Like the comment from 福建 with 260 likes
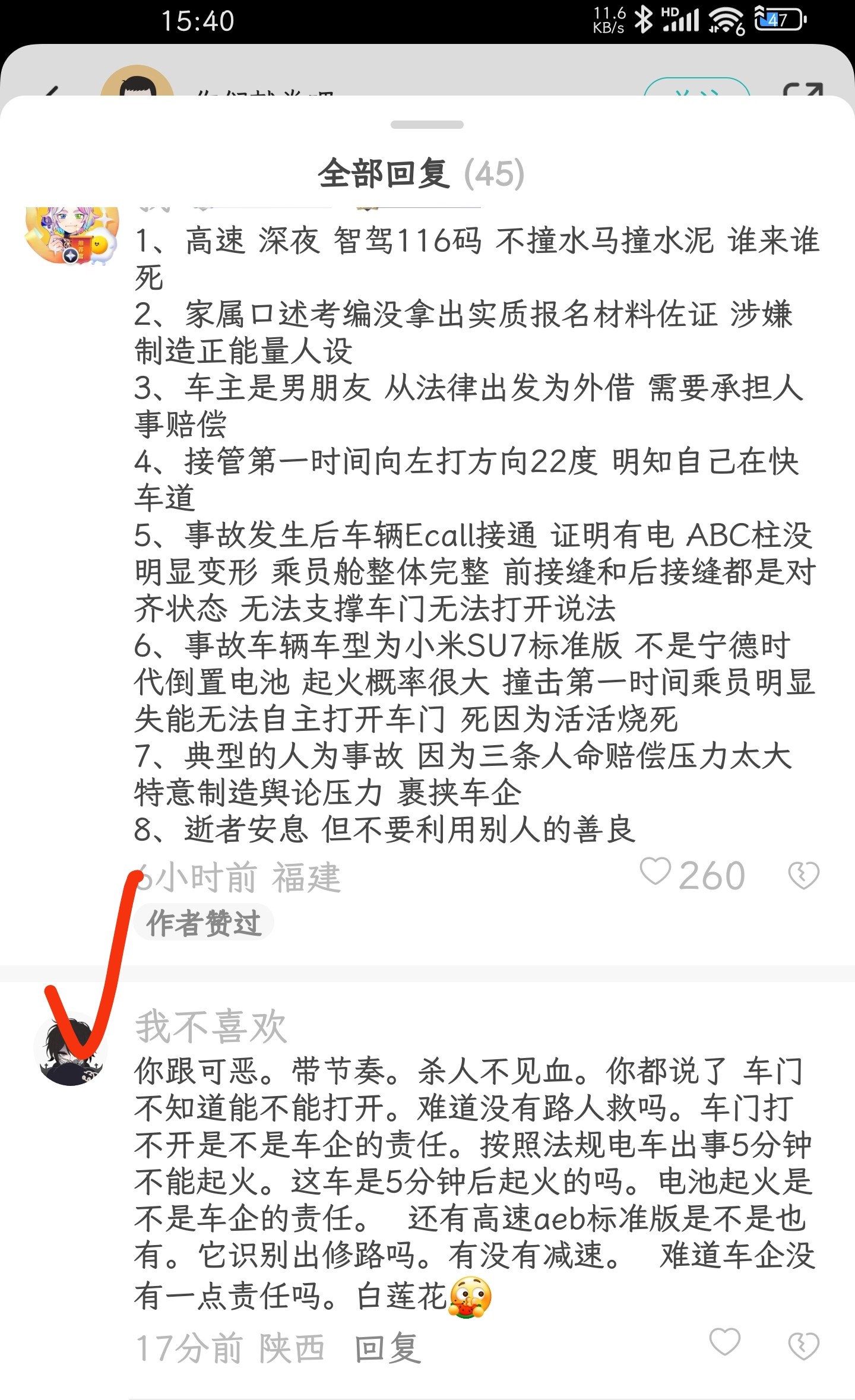The image size is (855, 1400). point(655,873)
